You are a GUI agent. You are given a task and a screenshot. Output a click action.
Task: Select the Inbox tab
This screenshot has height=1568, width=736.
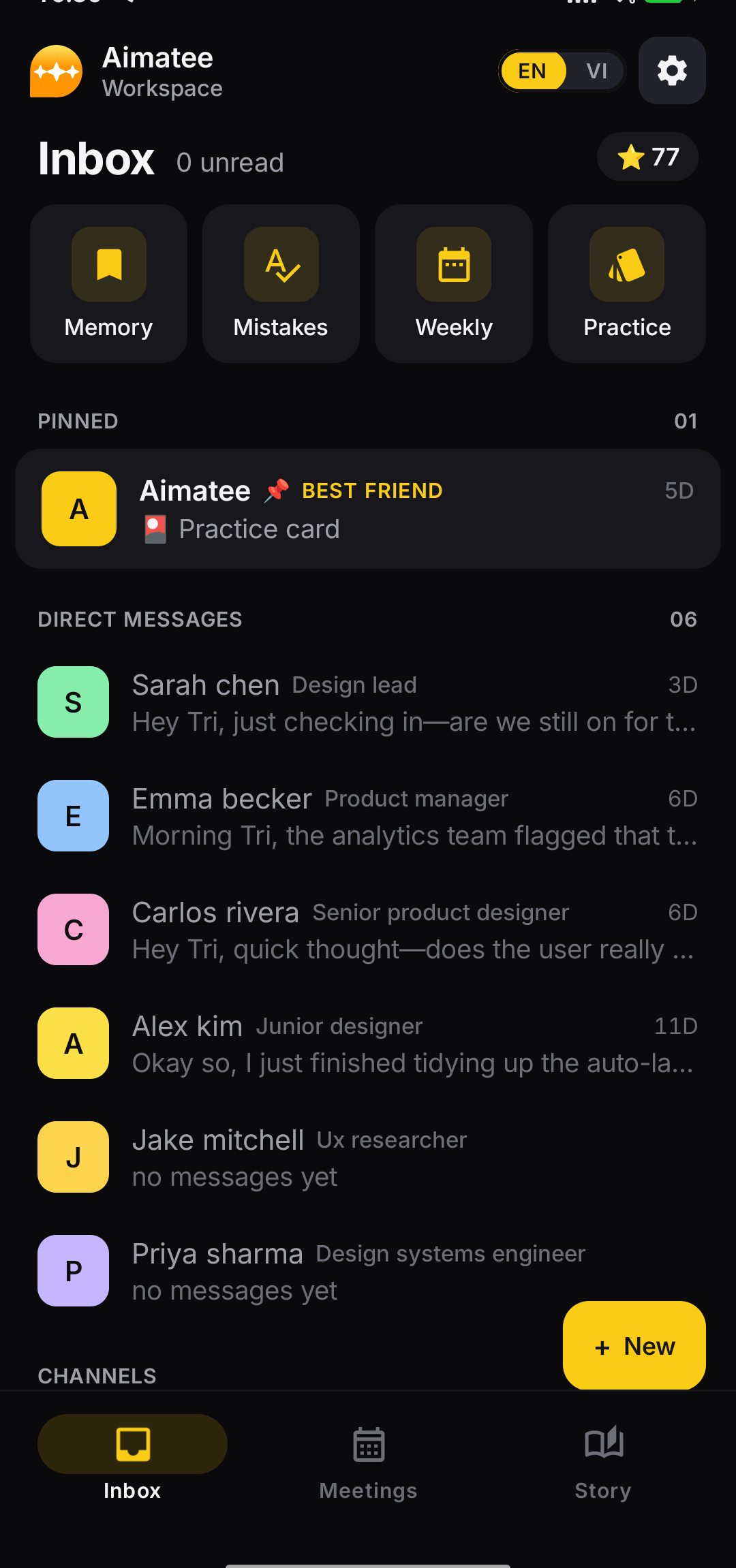[x=132, y=1458]
